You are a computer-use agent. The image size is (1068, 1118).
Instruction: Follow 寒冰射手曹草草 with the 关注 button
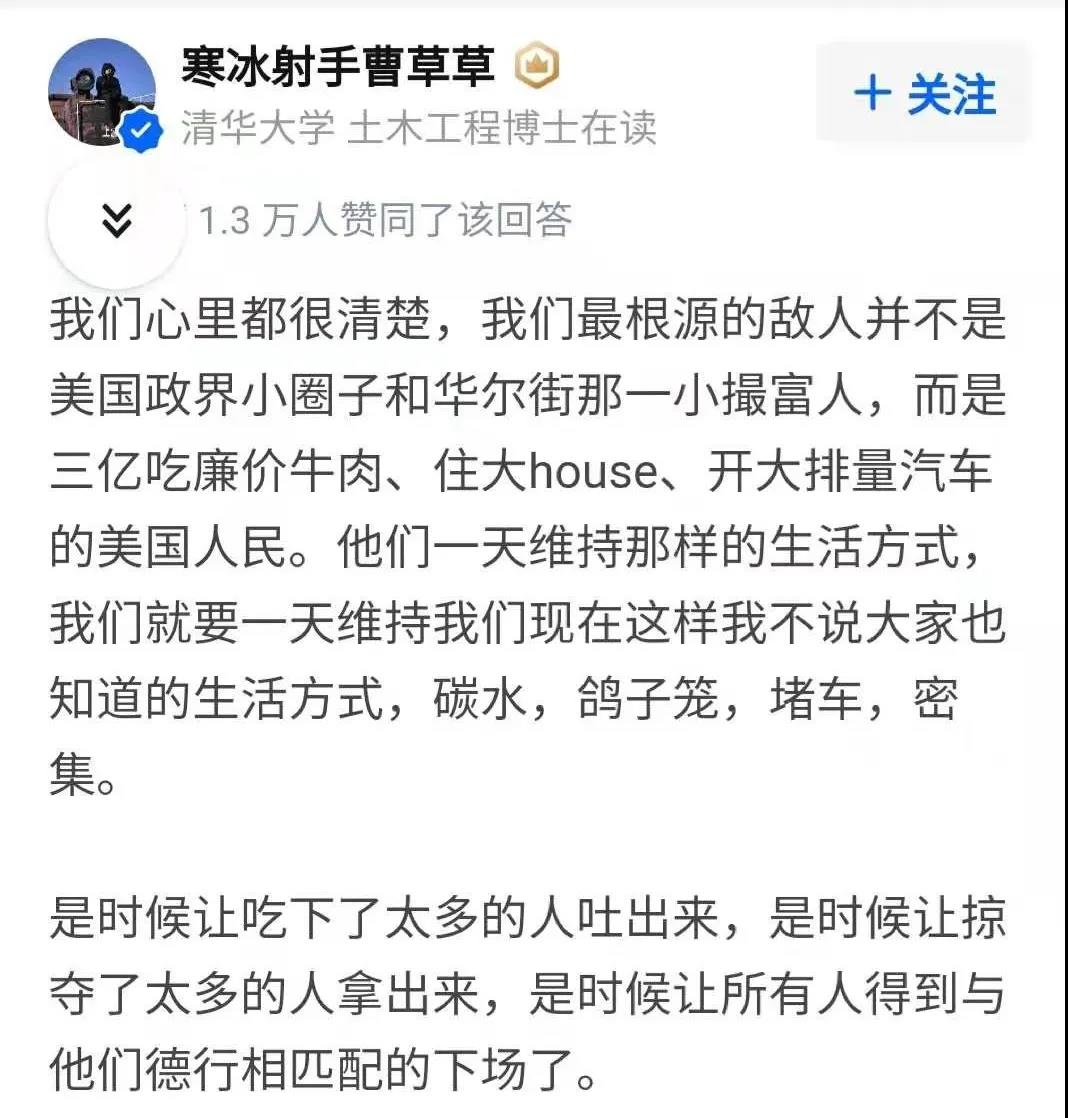[924, 94]
